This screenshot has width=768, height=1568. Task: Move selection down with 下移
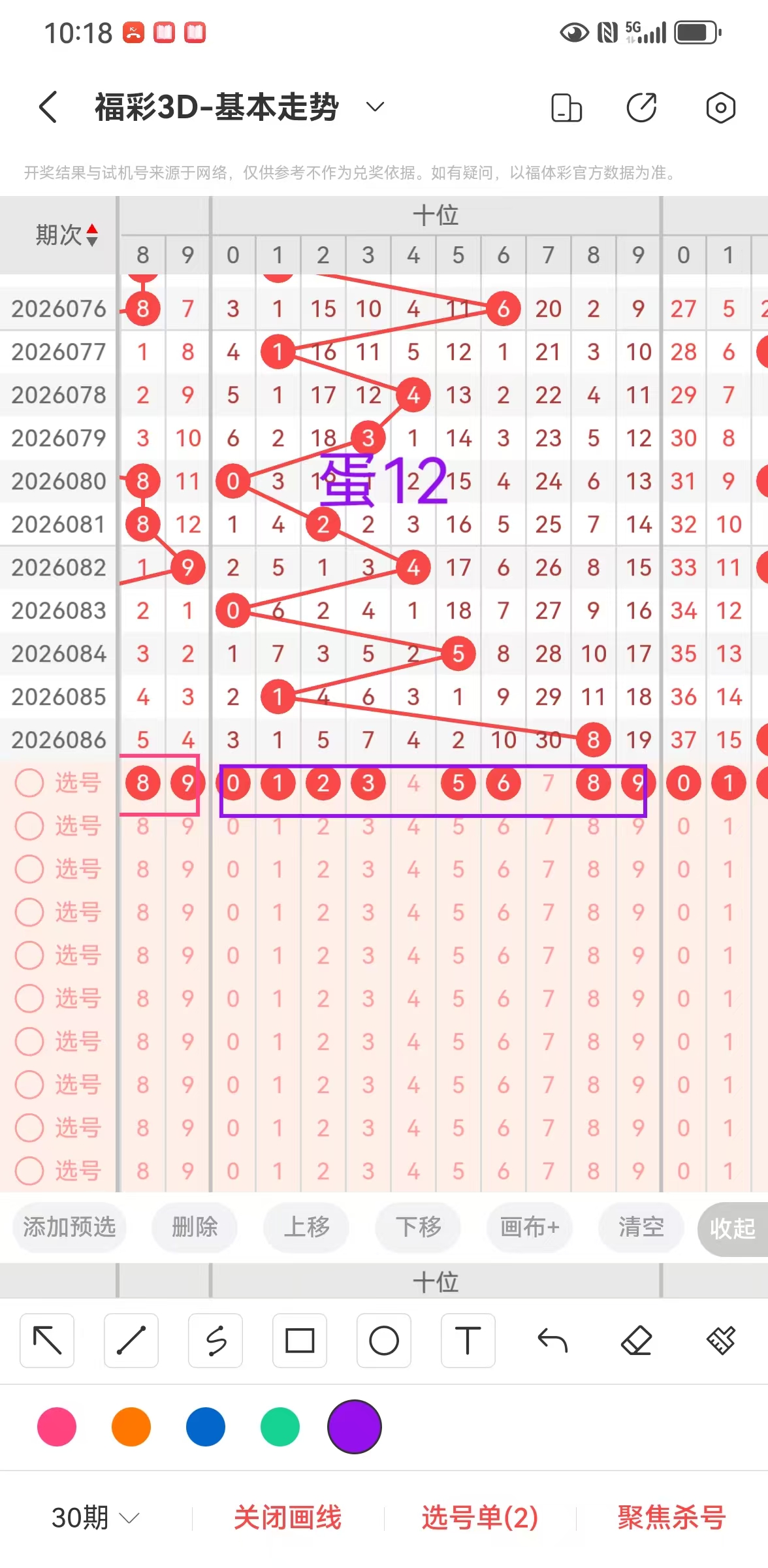[x=418, y=1227]
